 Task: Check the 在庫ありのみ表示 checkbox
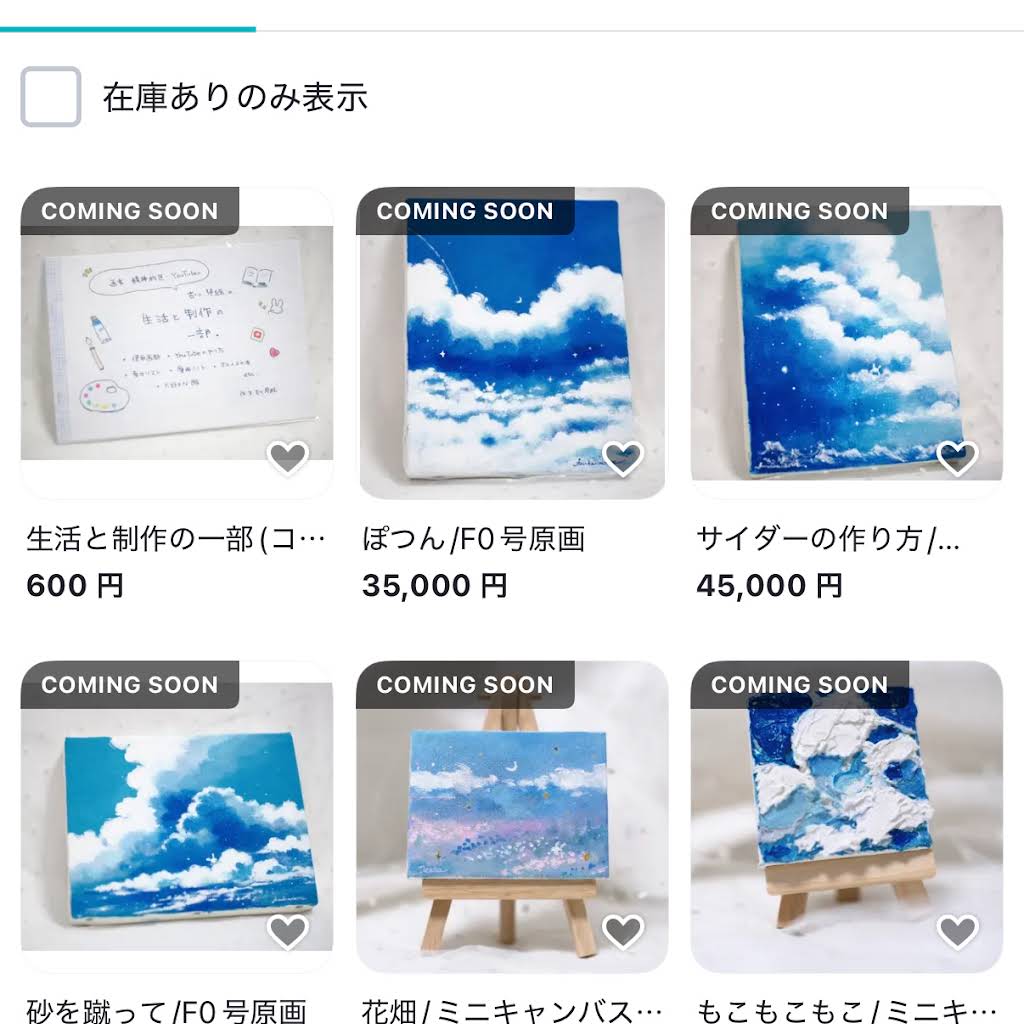pos(51,97)
